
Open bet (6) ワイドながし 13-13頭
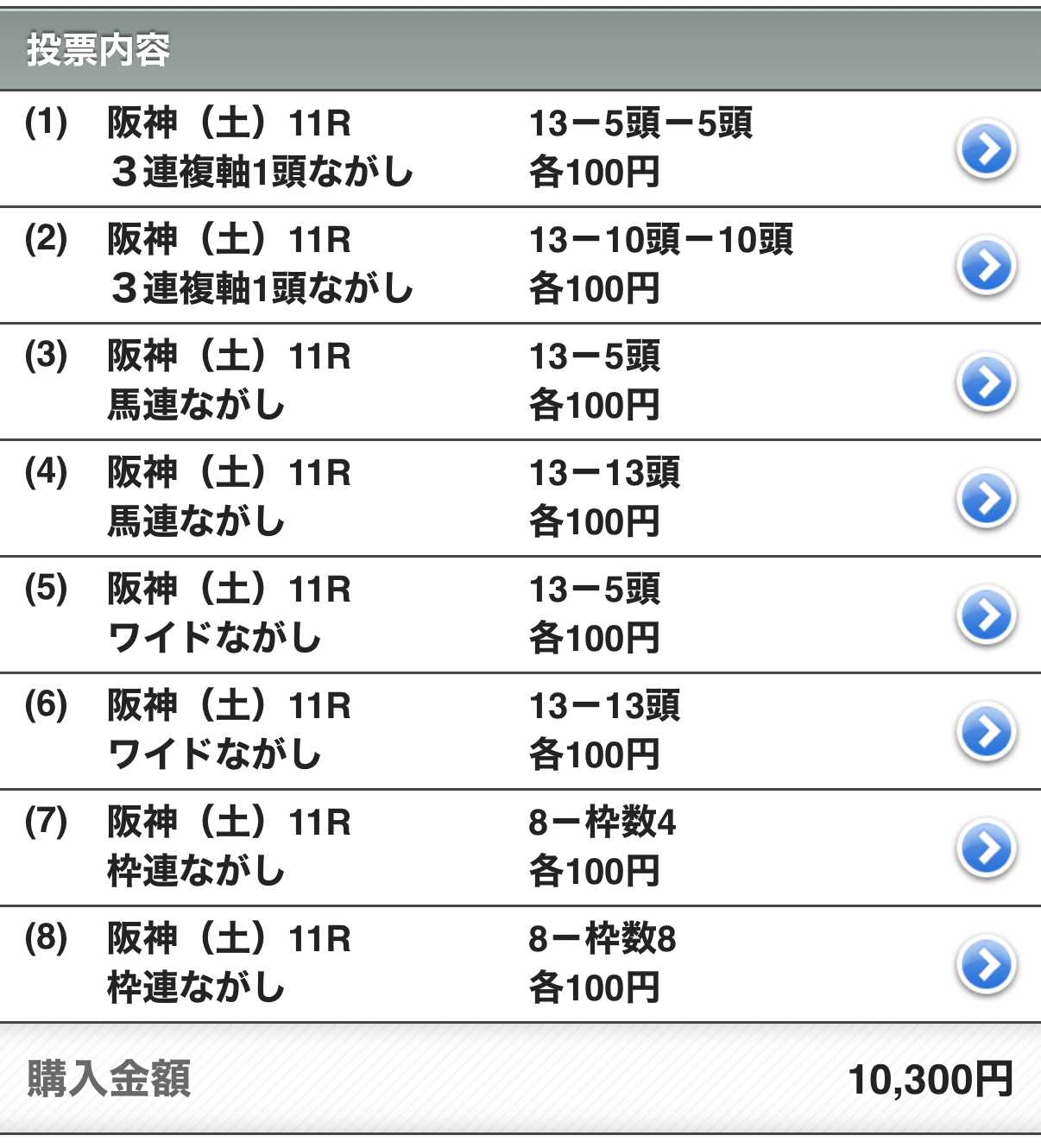click(986, 732)
